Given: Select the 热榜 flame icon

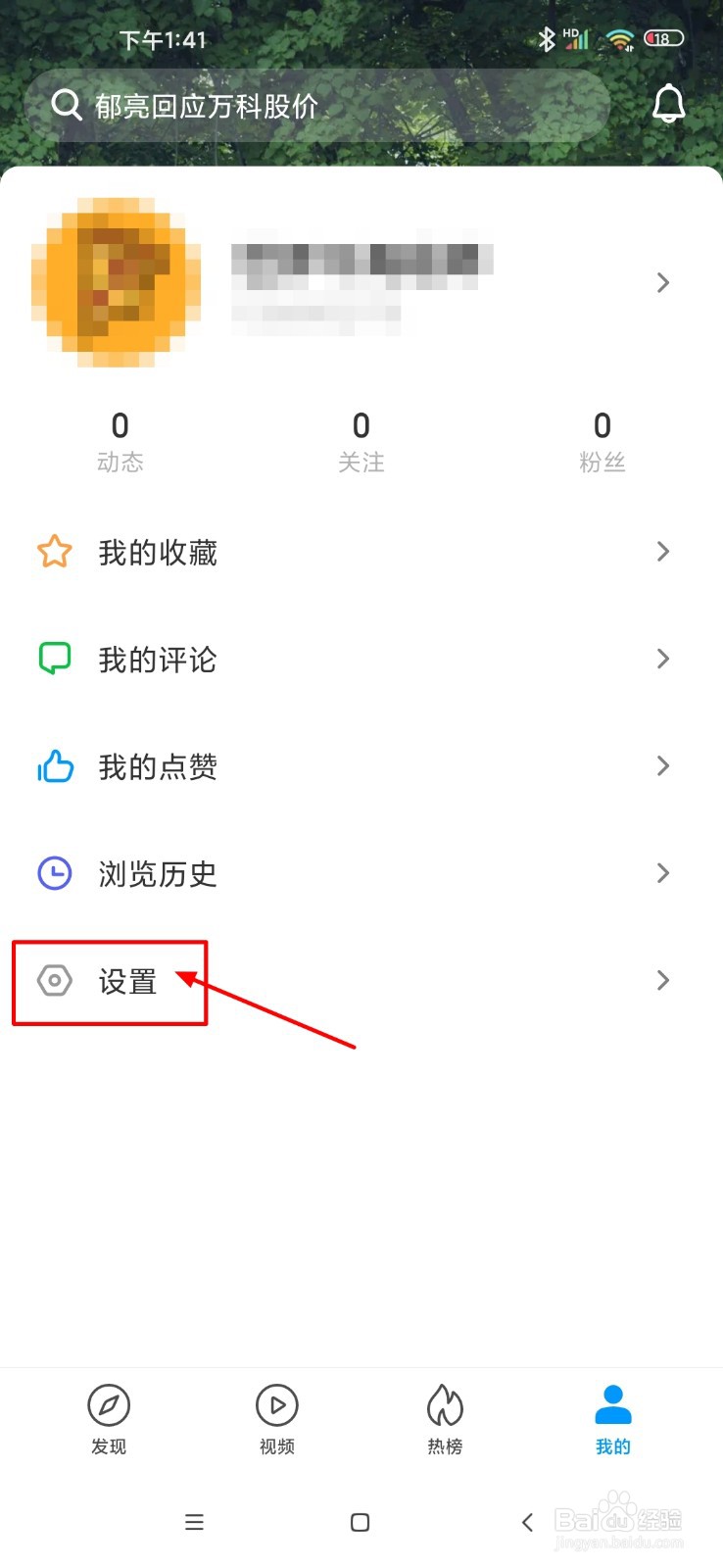Looking at the screenshot, I should (x=445, y=1403).
